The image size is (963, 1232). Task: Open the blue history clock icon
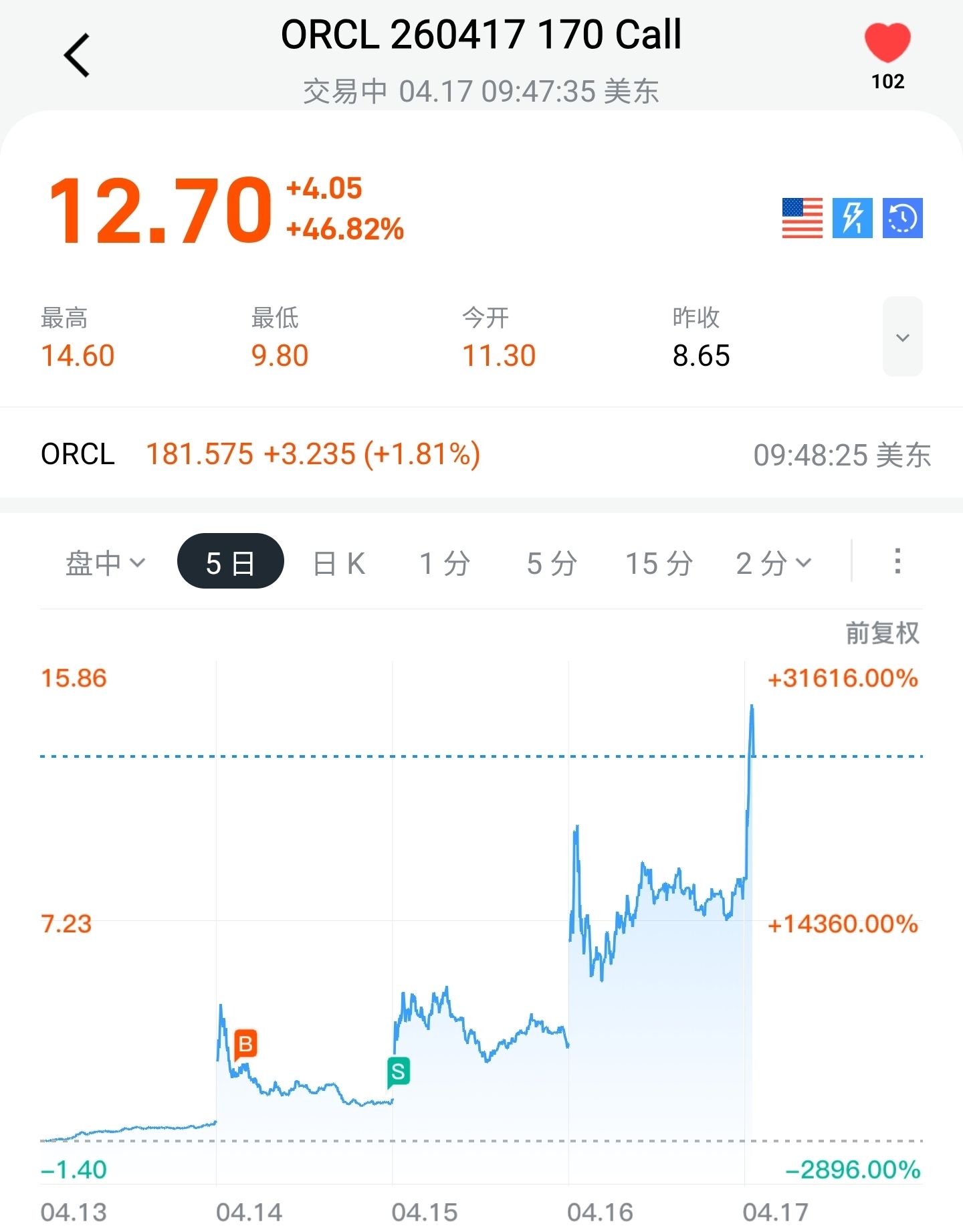pos(902,218)
